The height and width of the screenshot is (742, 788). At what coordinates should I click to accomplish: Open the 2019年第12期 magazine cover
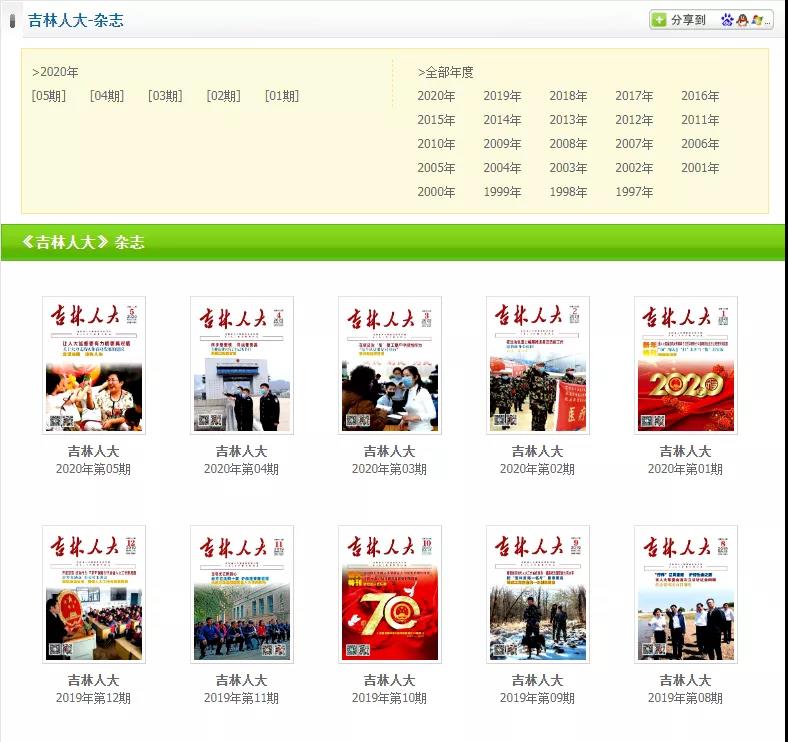(x=94, y=594)
